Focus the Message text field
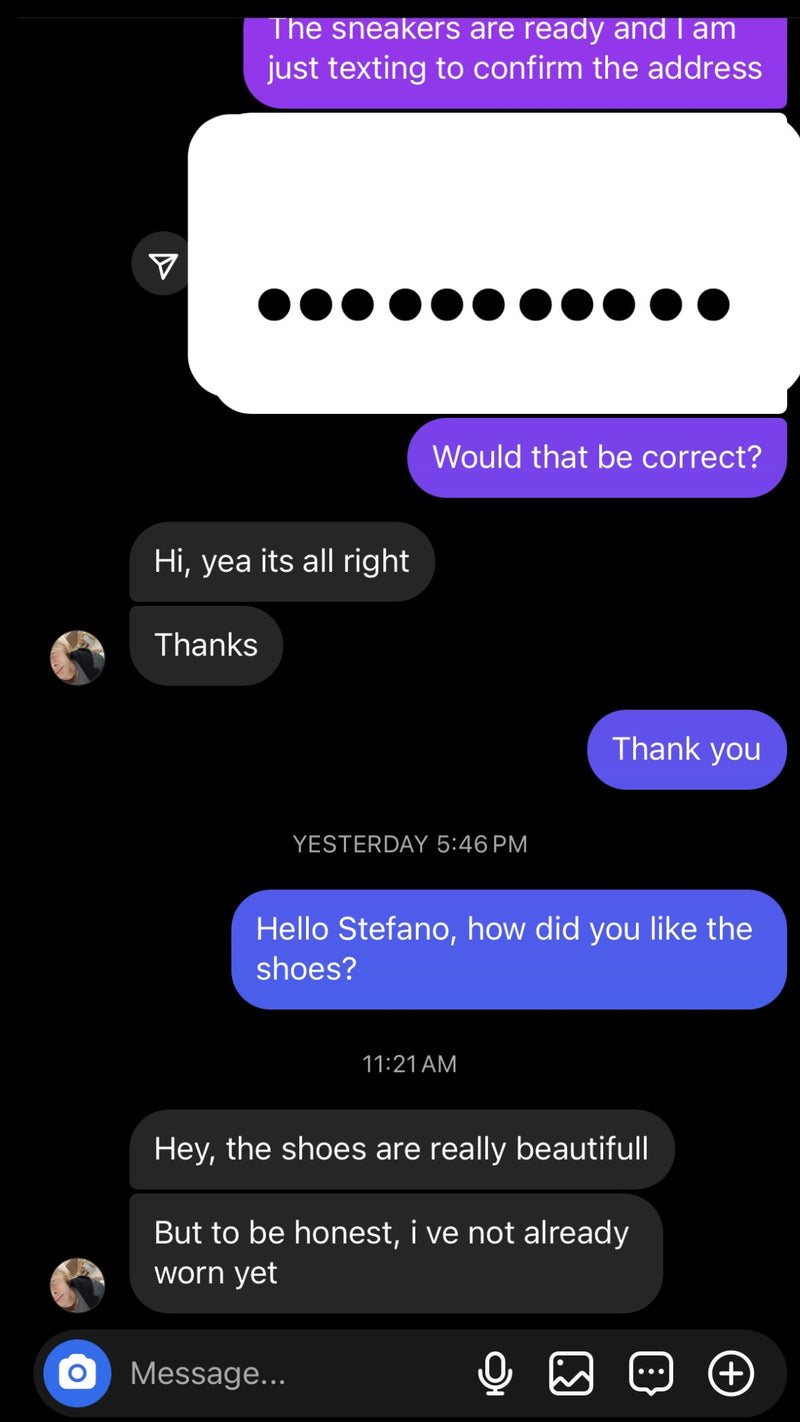The image size is (800, 1422). point(290,1373)
